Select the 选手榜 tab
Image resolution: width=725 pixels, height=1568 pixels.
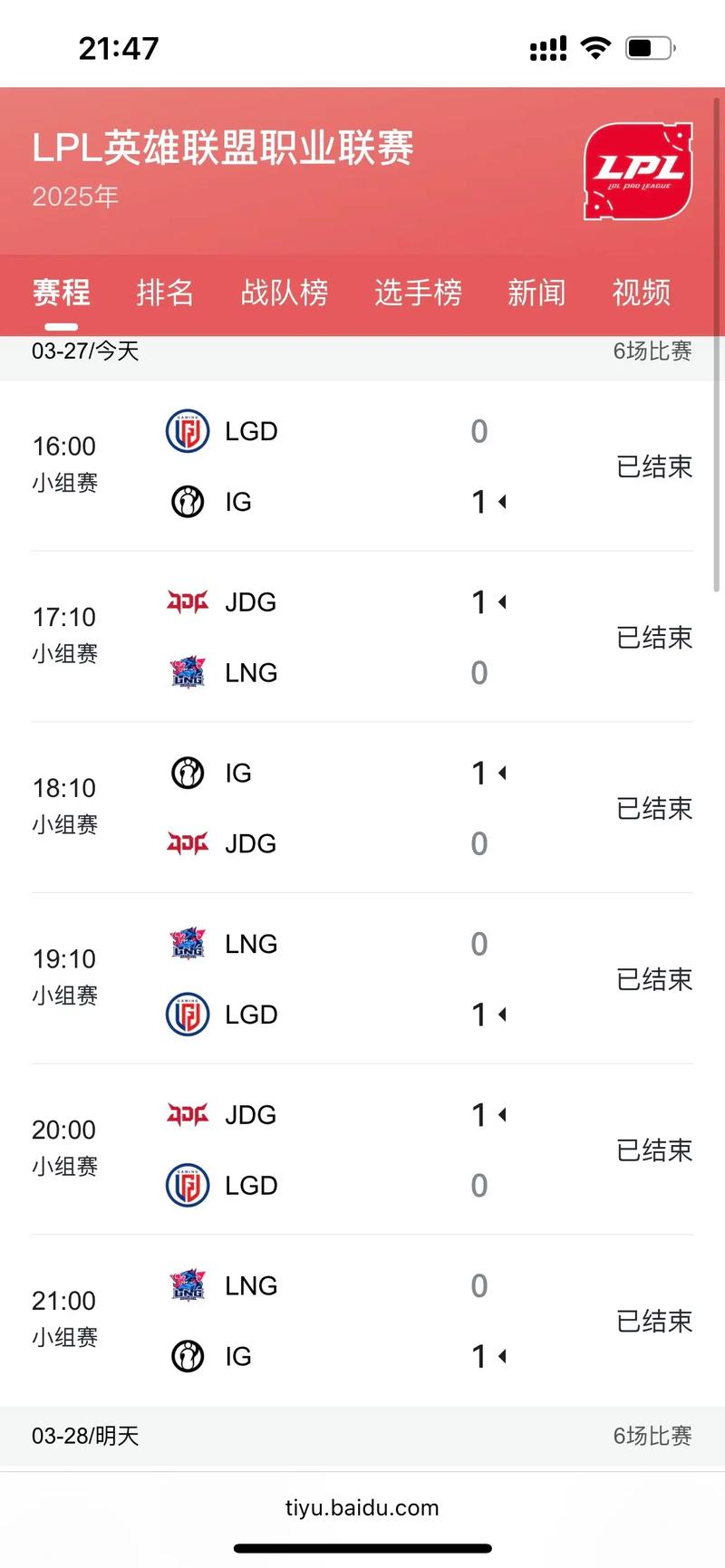(x=418, y=293)
